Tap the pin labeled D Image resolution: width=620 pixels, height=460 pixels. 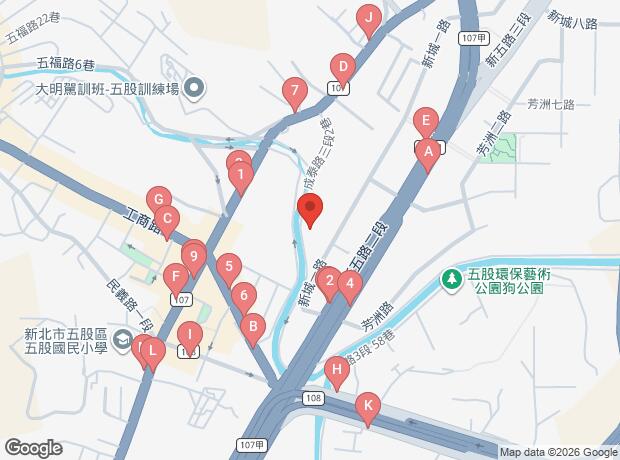click(x=343, y=70)
